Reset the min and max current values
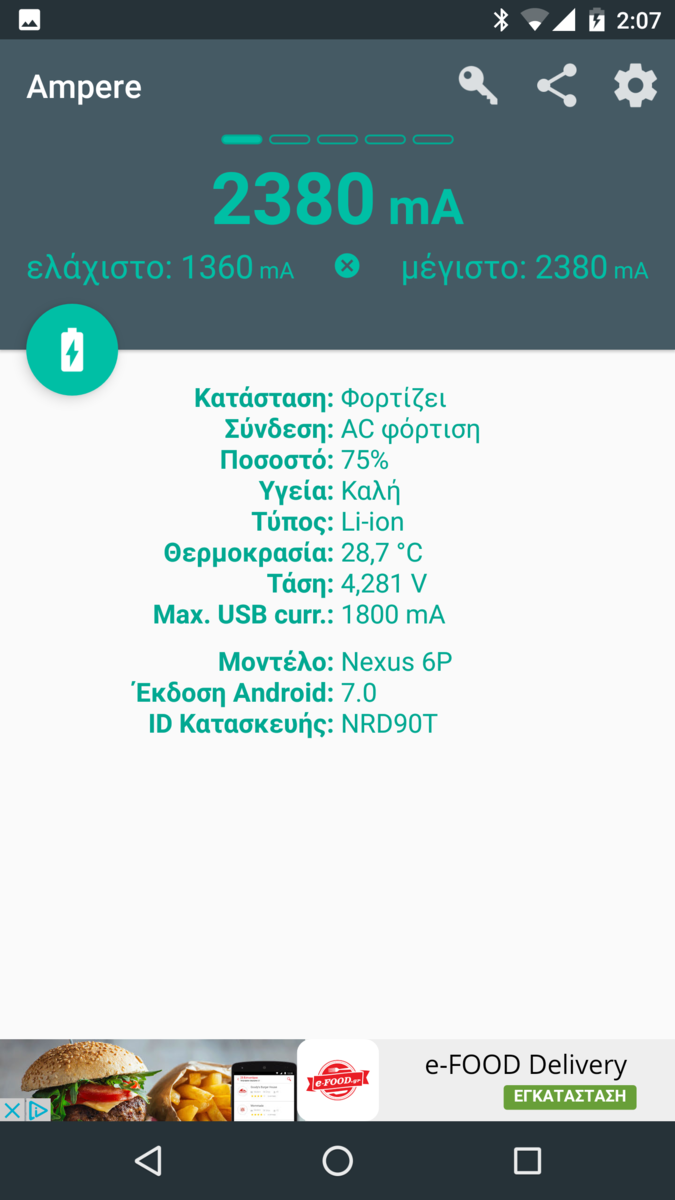The image size is (675, 1200). [x=347, y=266]
